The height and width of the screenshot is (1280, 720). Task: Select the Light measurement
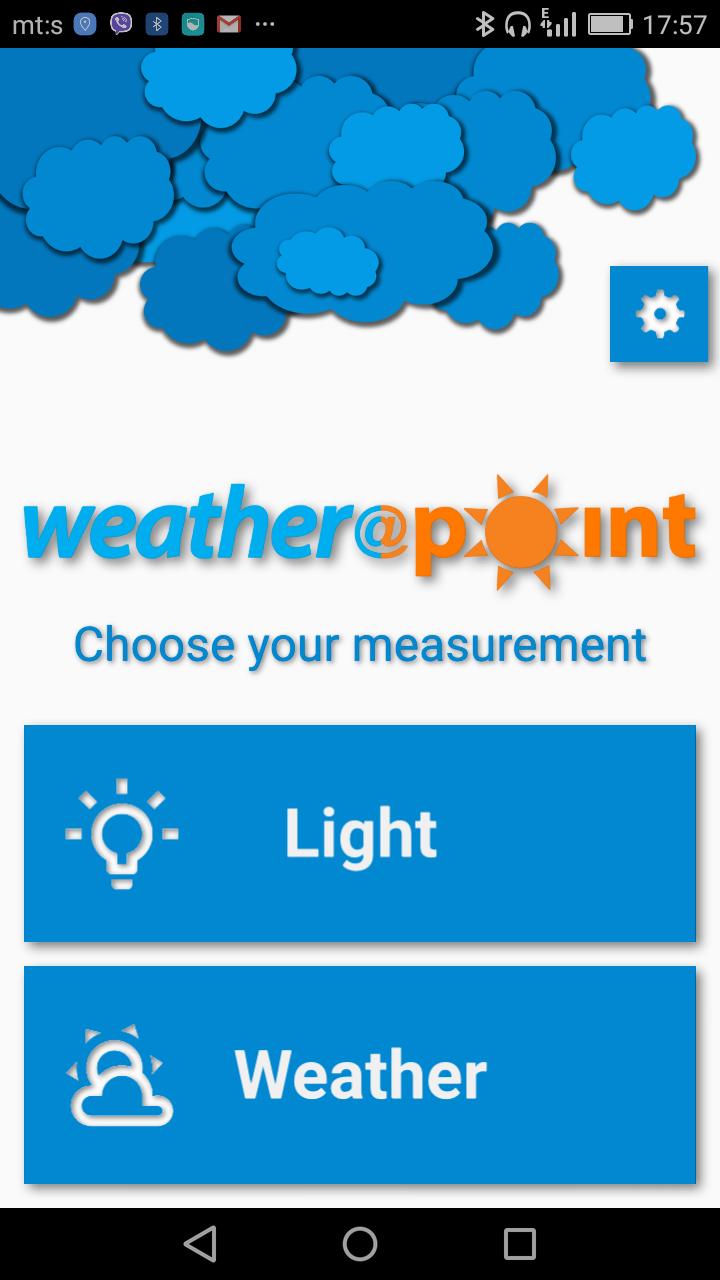tap(360, 833)
